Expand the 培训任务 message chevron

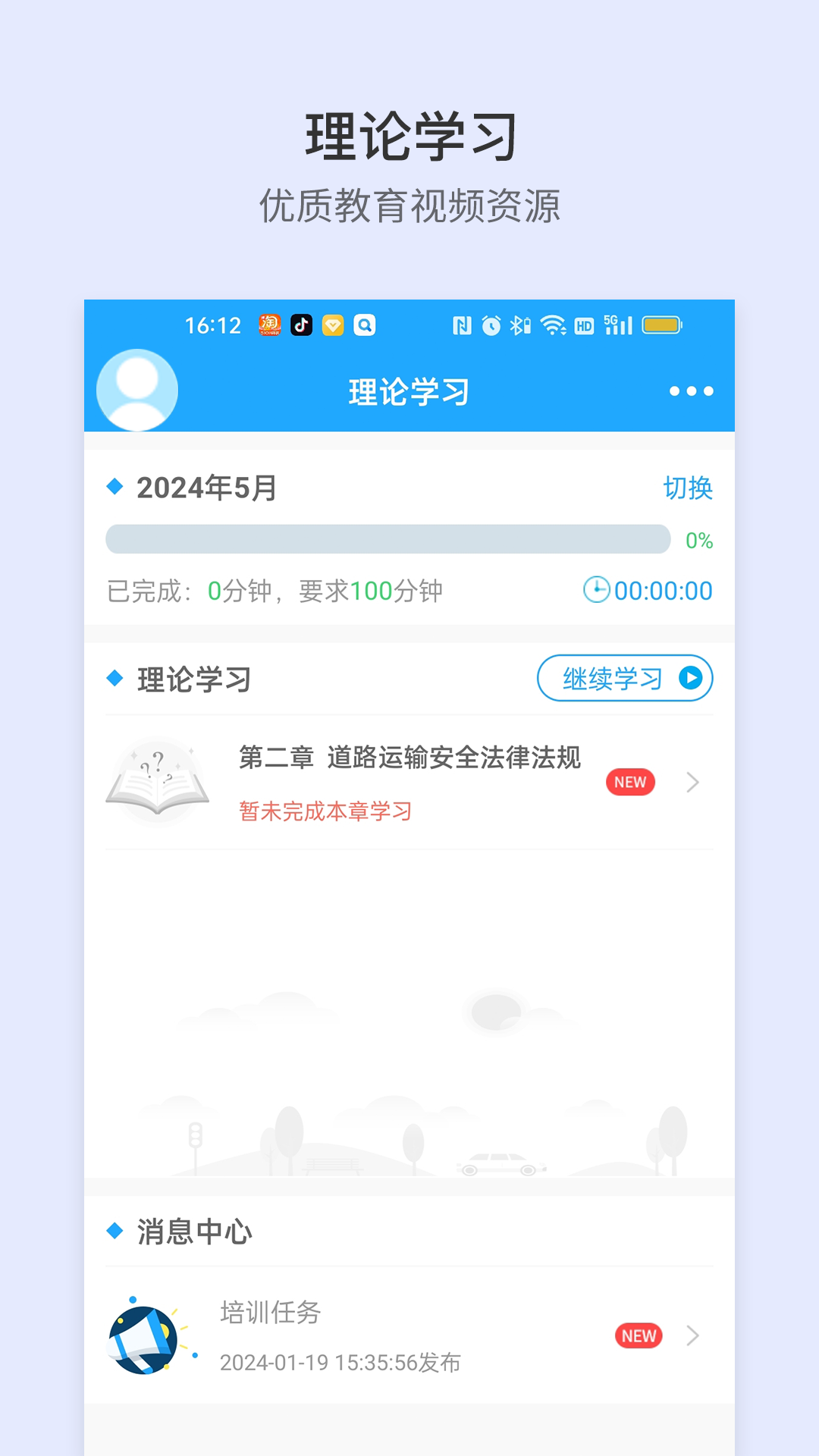tap(692, 1336)
